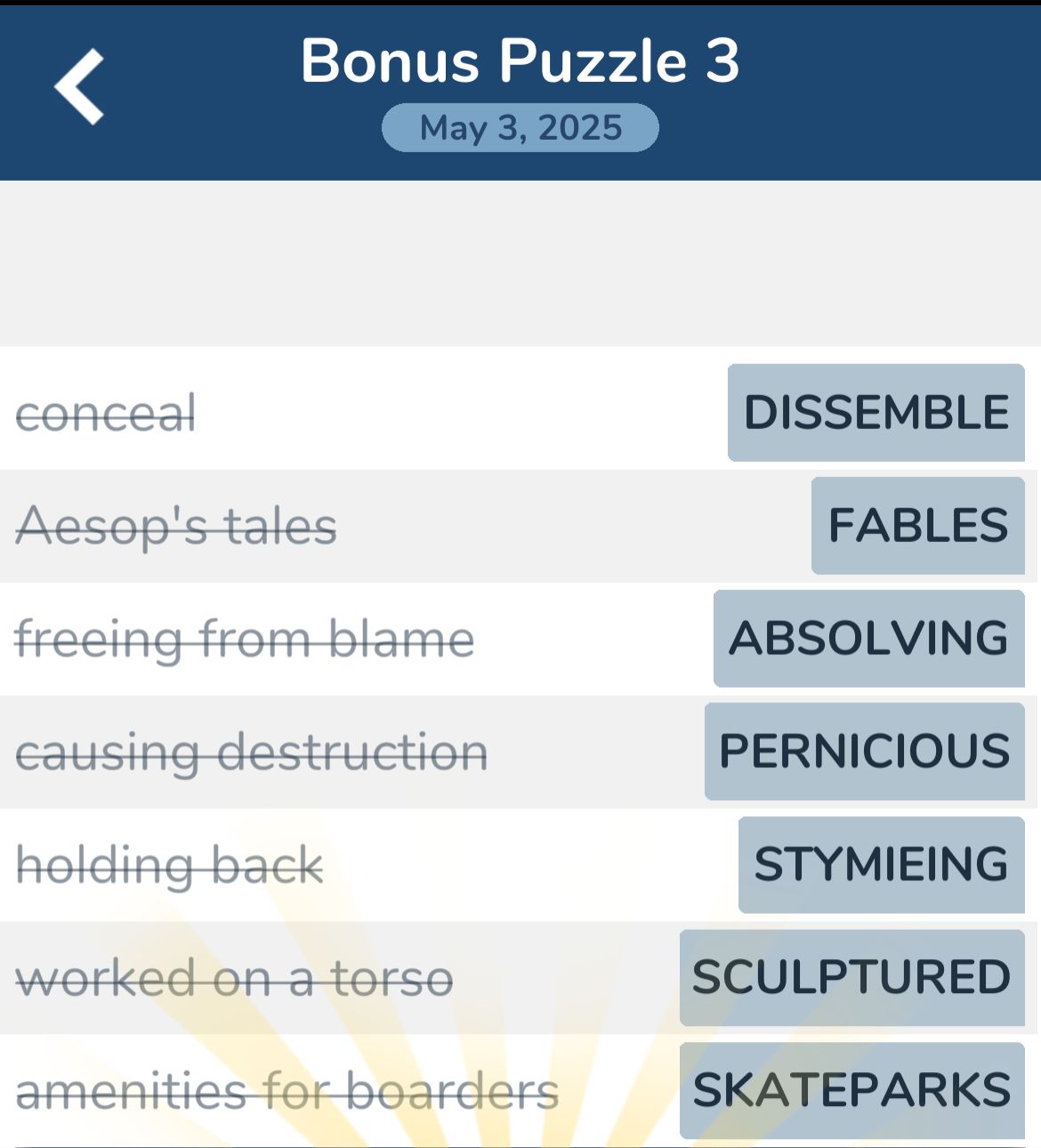Select the May 3, 2025 date pill

[520, 127]
